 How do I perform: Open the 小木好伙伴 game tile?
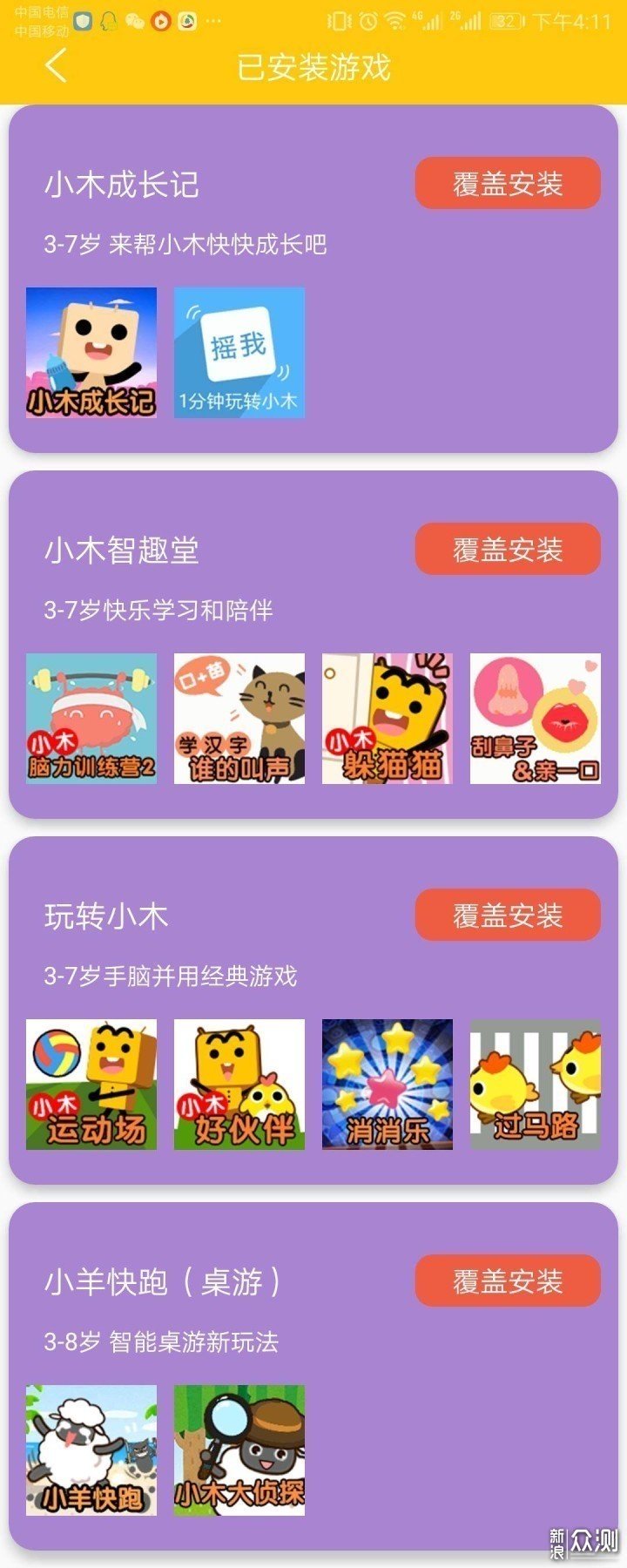239,1085
